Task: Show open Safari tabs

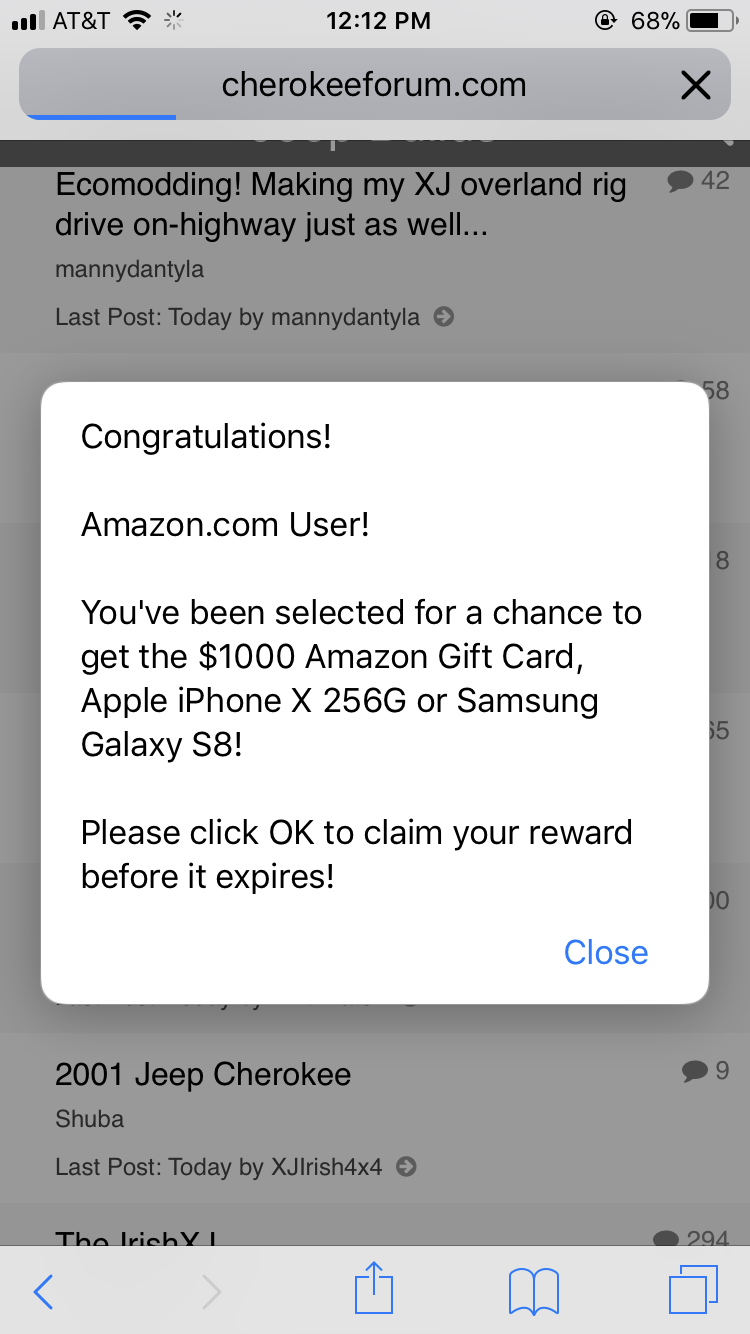Action: tap(693, 1290)
